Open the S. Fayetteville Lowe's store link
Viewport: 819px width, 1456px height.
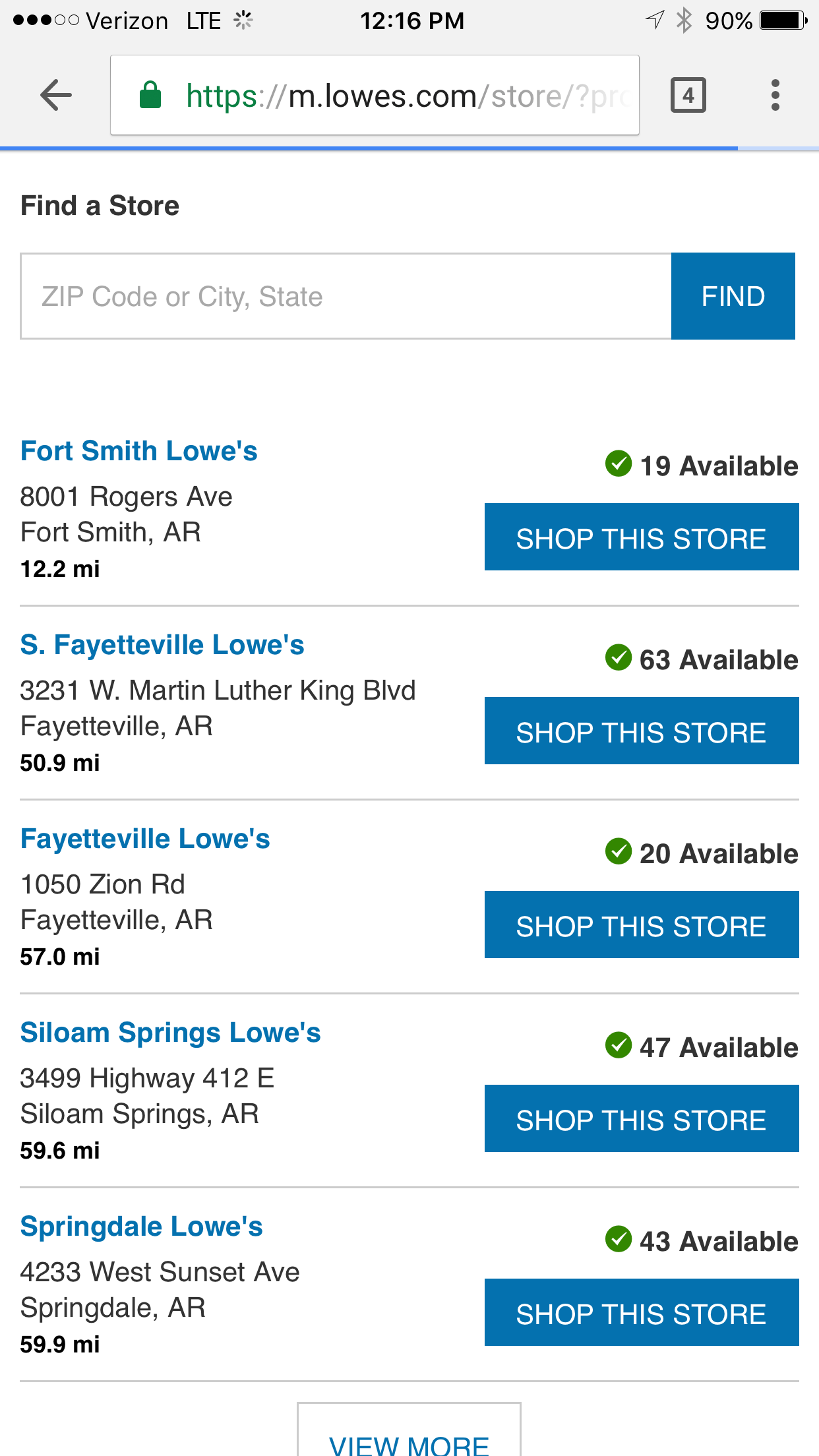(162, 645)
